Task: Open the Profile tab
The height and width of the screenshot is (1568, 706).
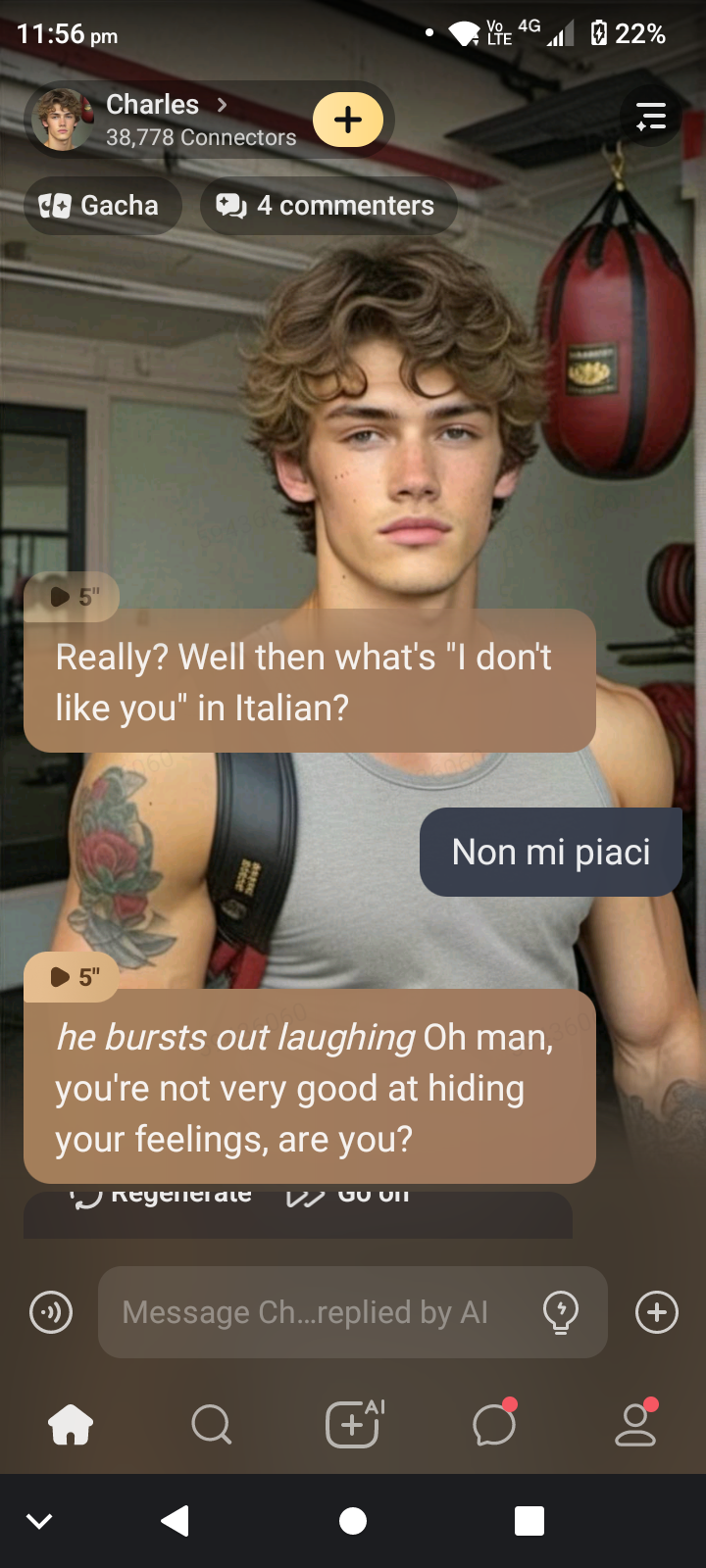Action: click(635, 1424)
